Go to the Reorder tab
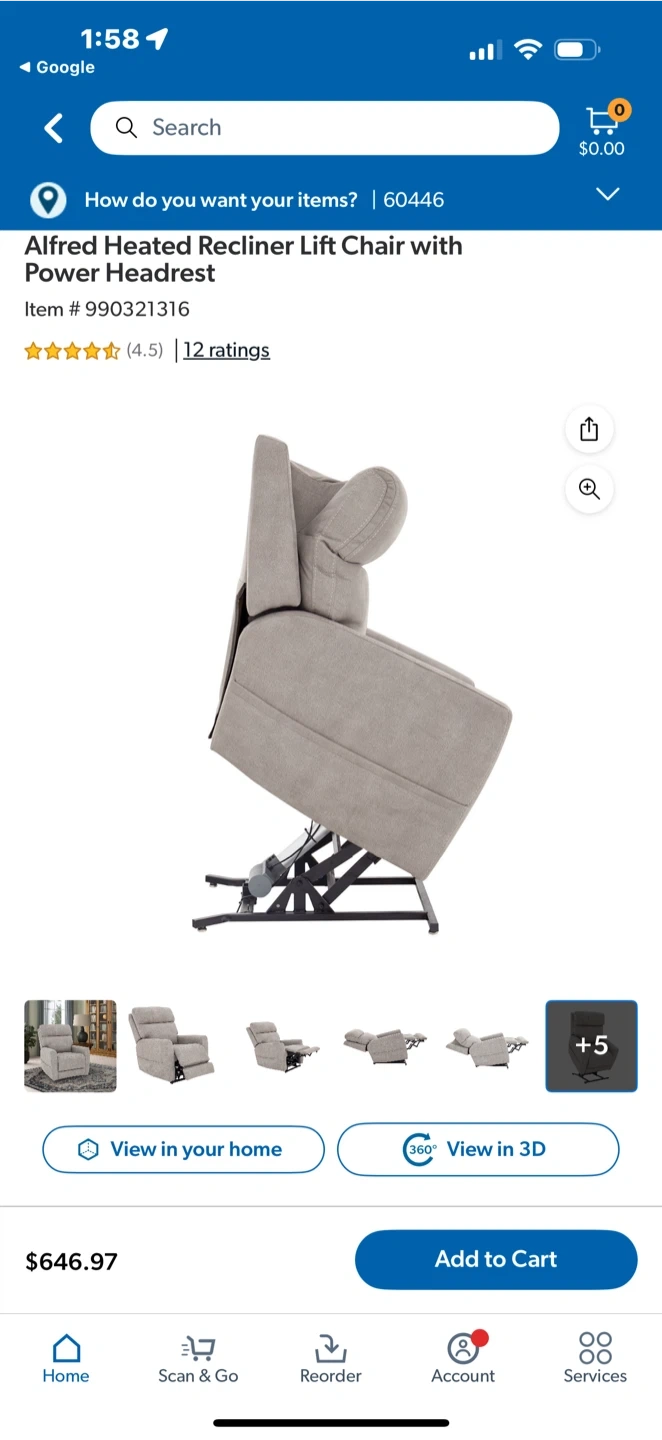The image size is (662, 1440). [x=331, y=1358]
